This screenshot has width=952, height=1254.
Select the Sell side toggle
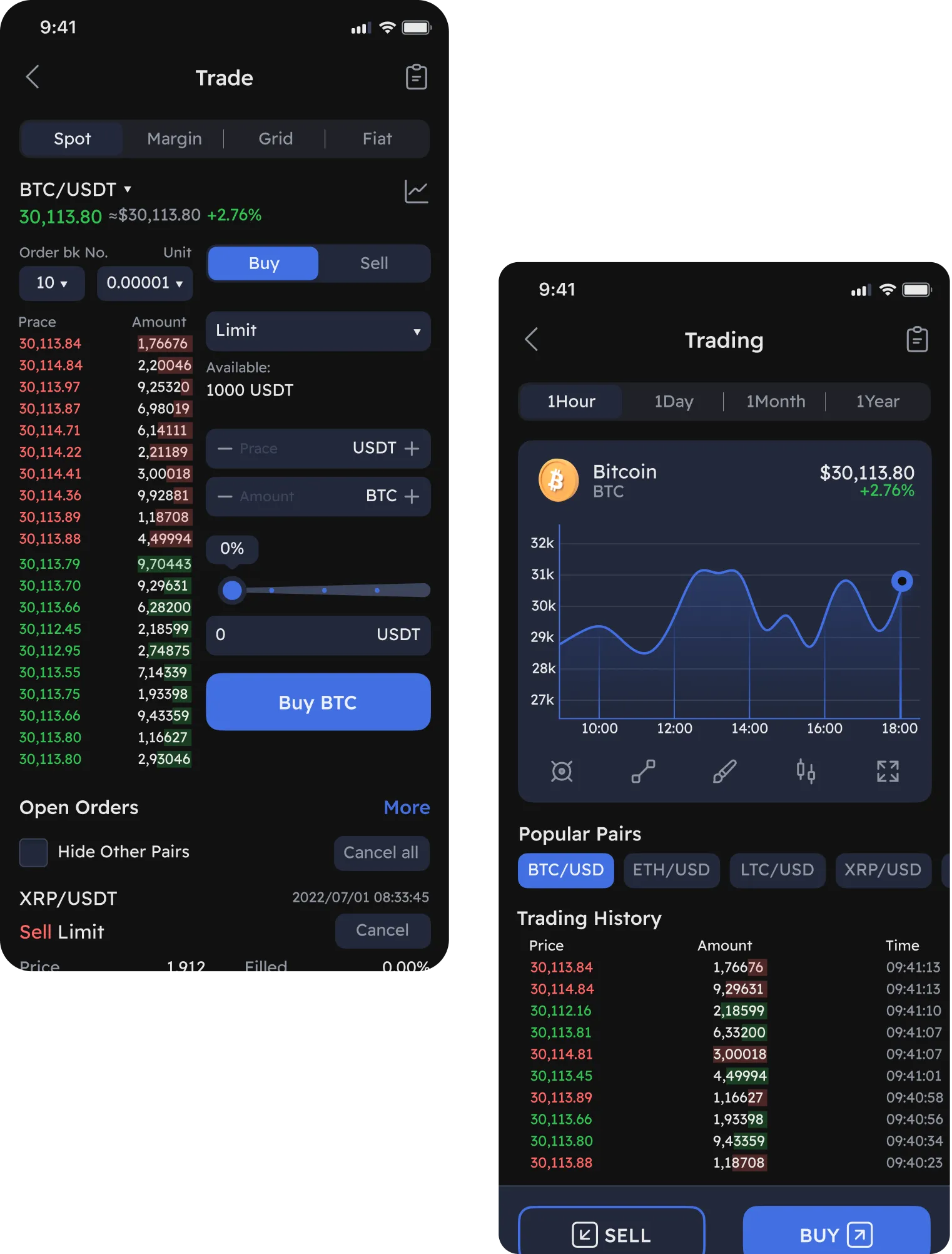point(374,263)
